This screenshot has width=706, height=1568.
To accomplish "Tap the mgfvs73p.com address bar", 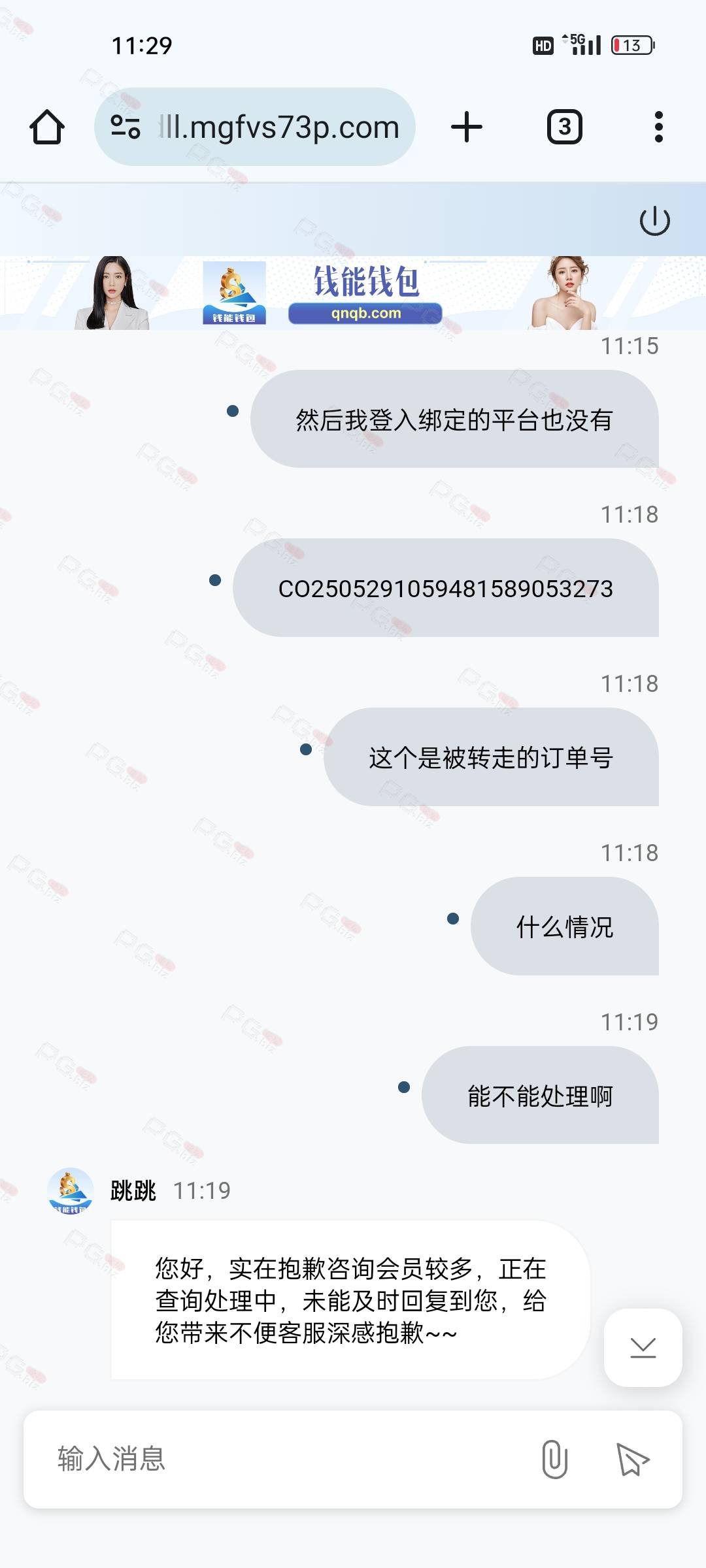I will [x=278, y=127].
